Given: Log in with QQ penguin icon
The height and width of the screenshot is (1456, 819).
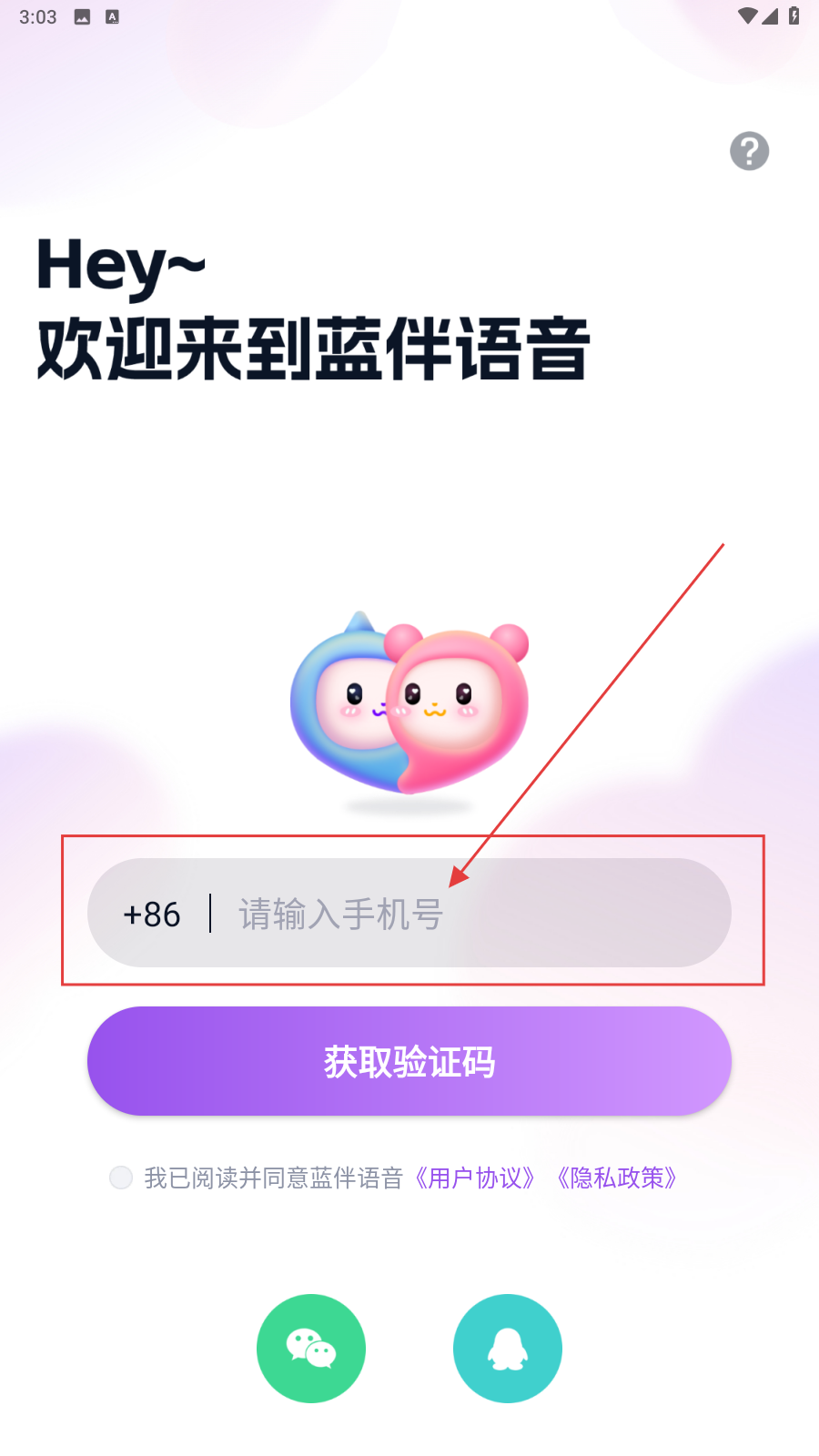Looking at the screenshot, I should point(508,1348).
